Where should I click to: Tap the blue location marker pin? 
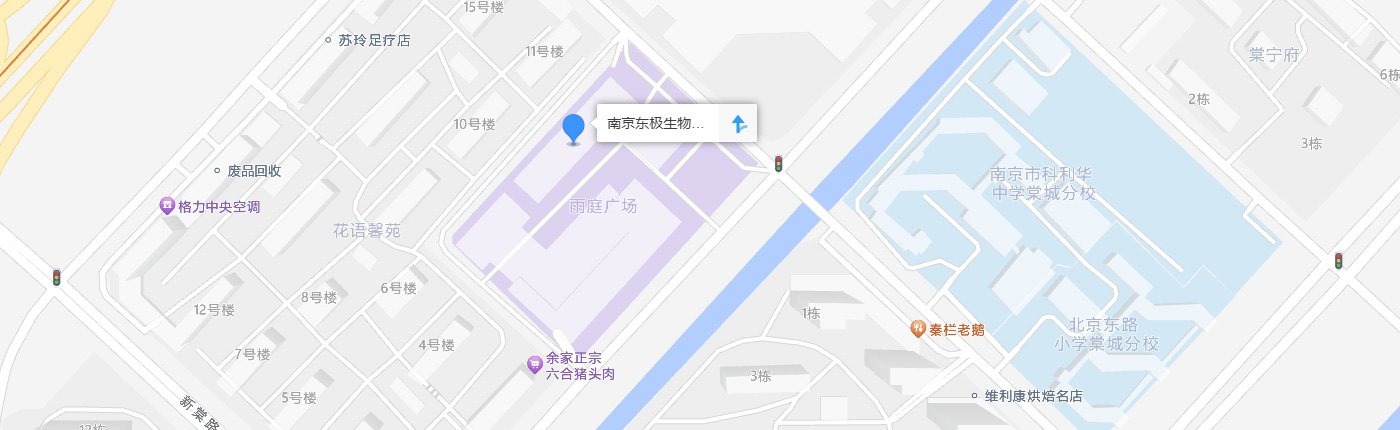[573, 128]
